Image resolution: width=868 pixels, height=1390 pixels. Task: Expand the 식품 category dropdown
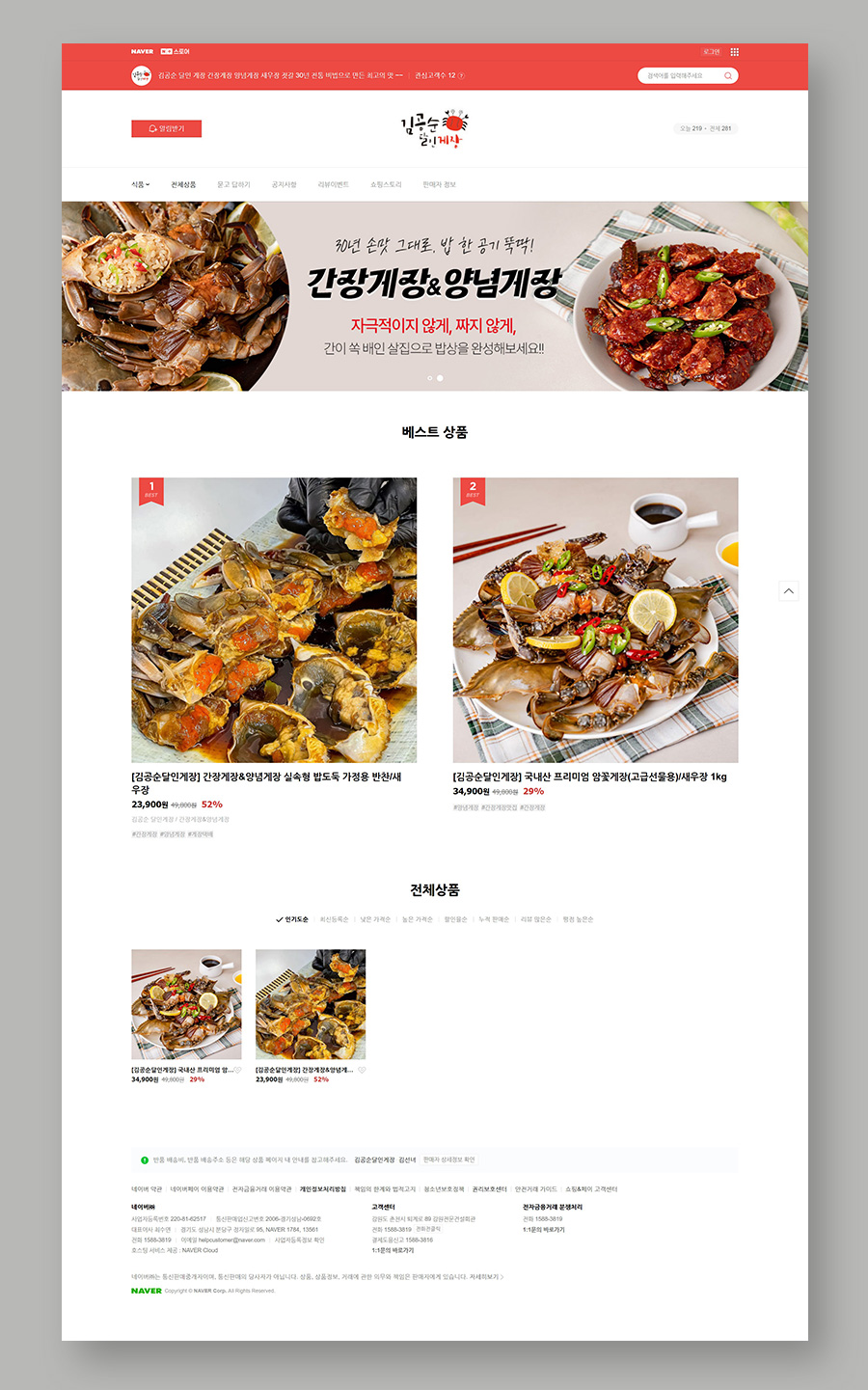[x=141, y=184]
